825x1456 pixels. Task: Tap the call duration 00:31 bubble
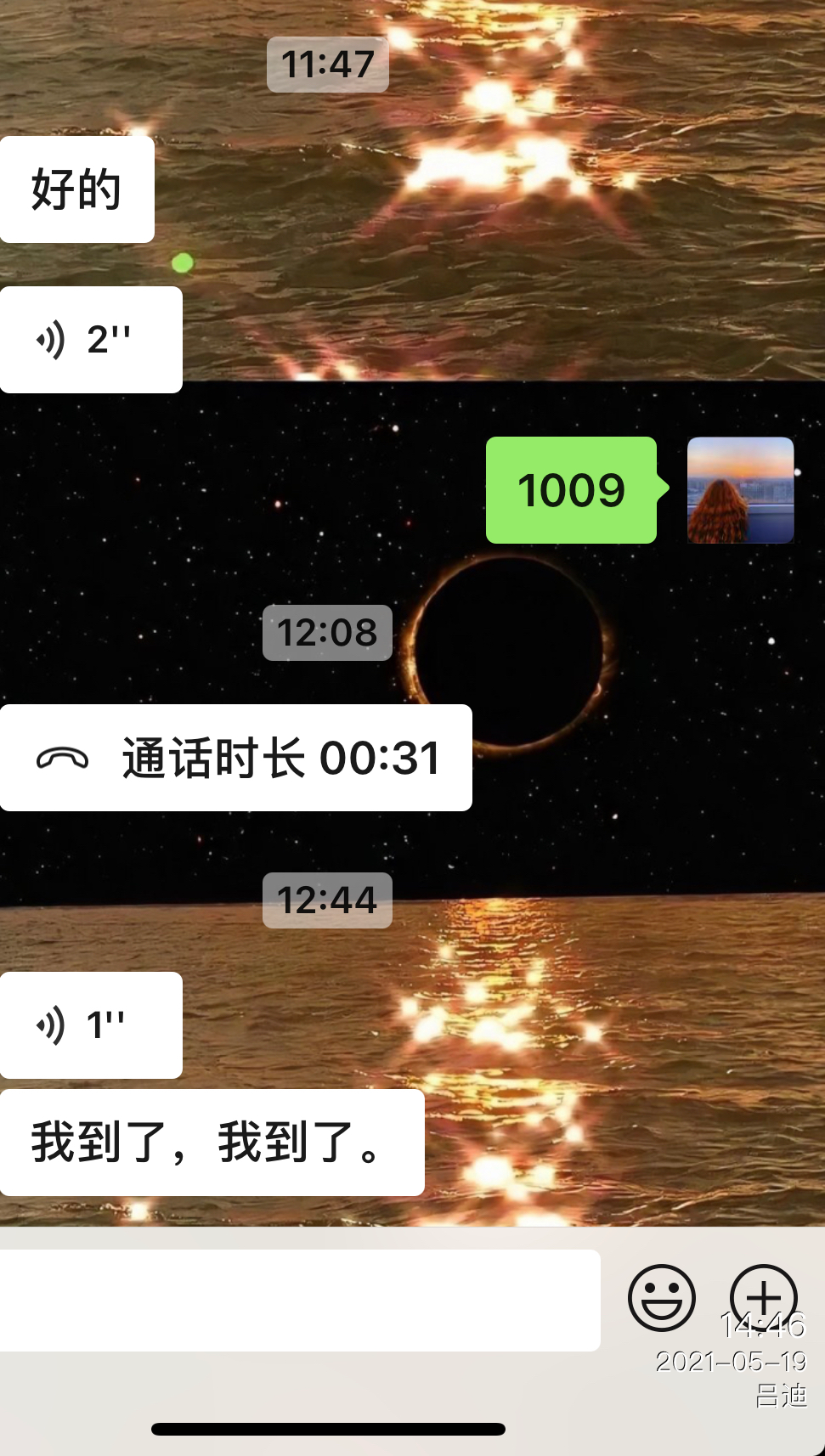236,757
